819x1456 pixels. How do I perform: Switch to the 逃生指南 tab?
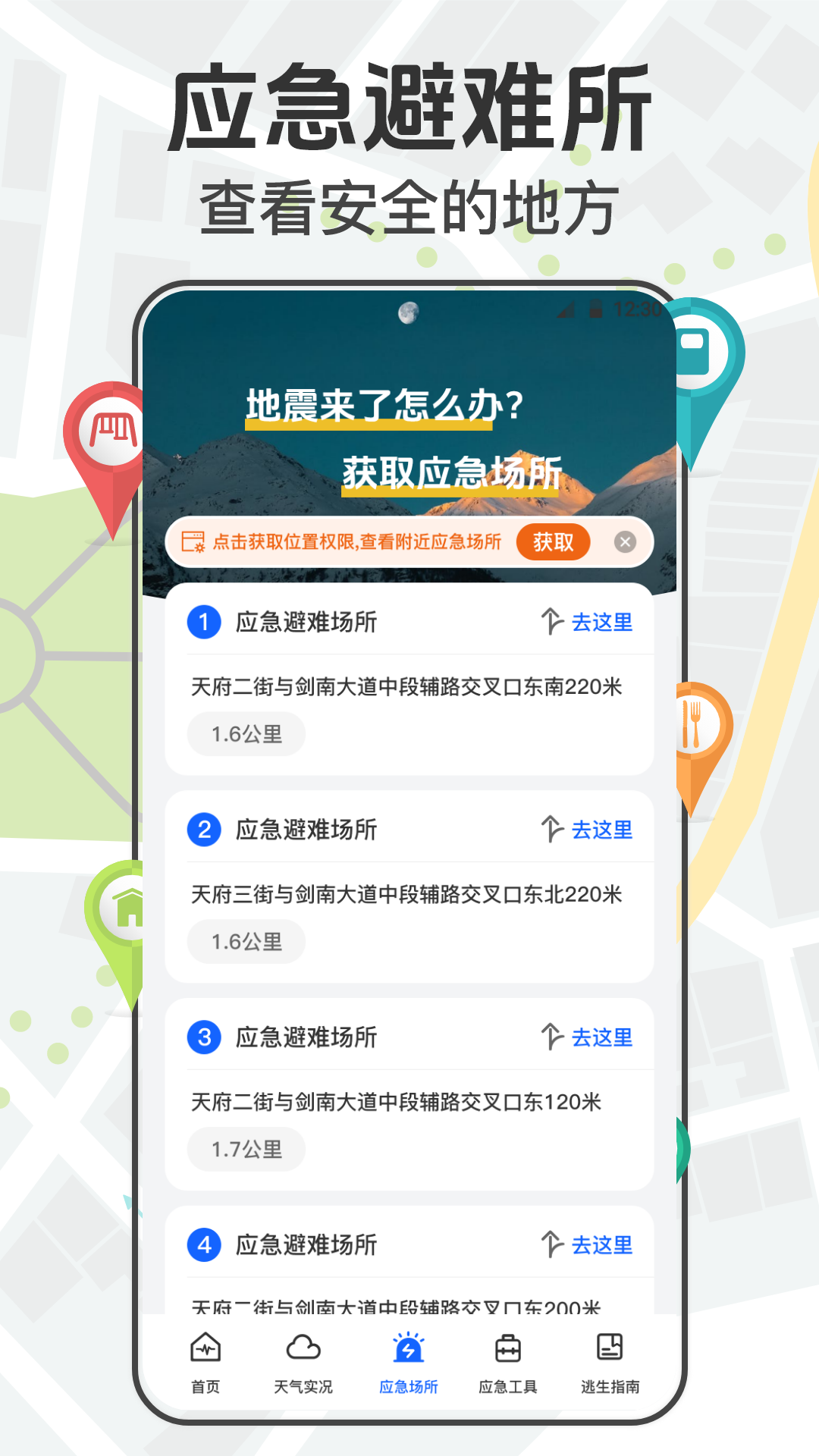point(609,1365)
